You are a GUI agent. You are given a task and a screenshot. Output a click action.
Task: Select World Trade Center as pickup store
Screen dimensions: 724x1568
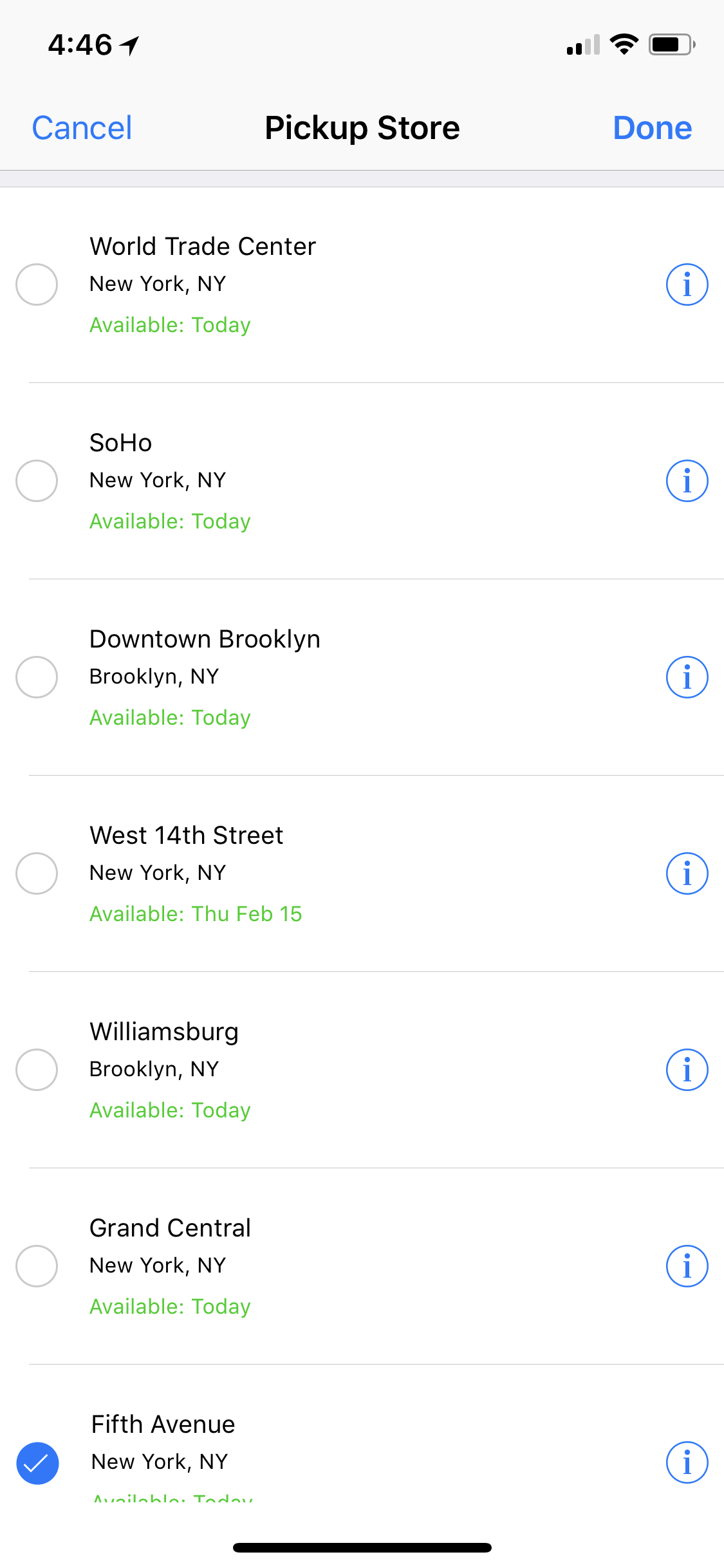(x=37, y=285)
